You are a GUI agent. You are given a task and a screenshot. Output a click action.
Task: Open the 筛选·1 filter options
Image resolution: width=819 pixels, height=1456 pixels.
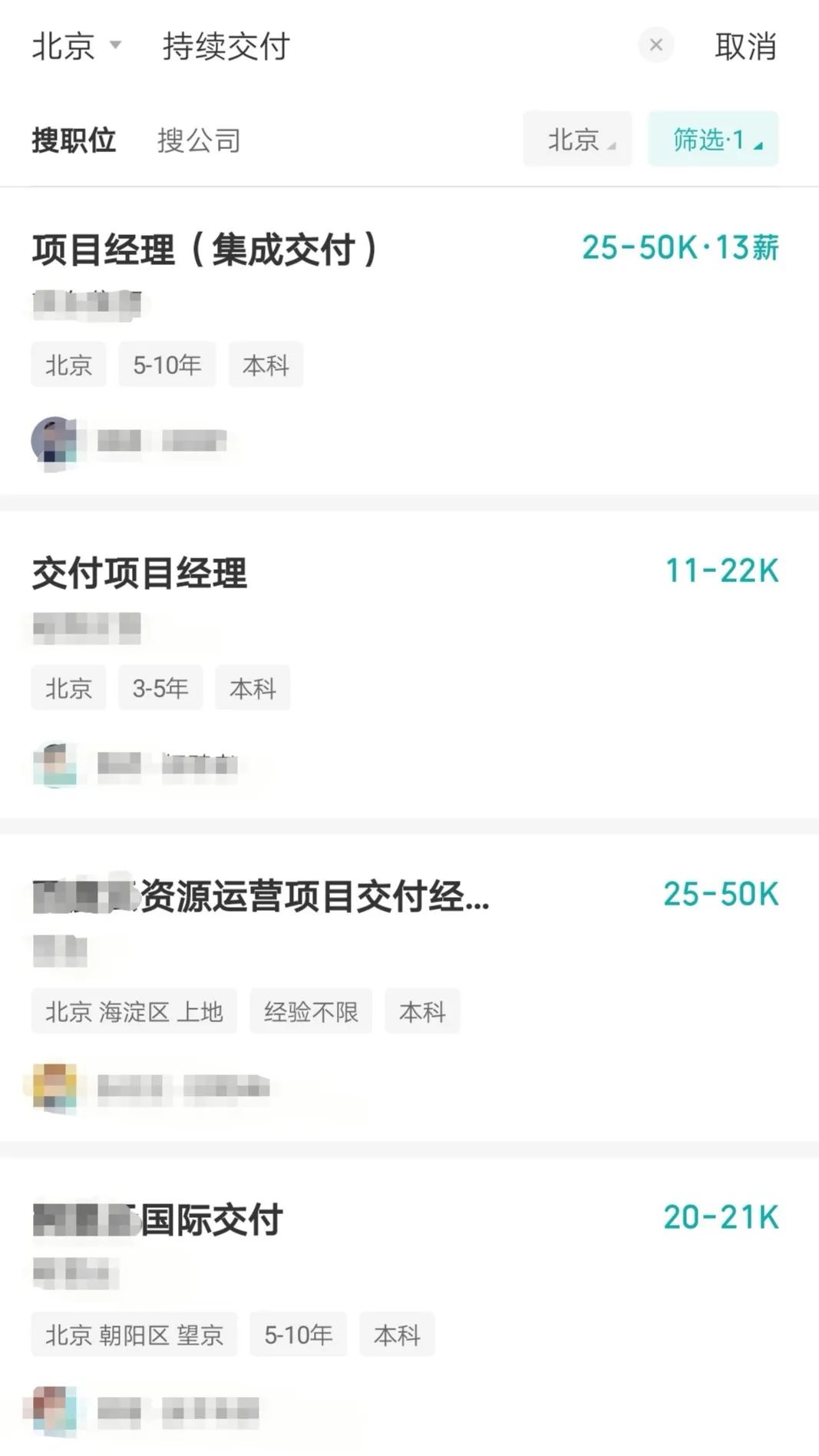(713, 139)
